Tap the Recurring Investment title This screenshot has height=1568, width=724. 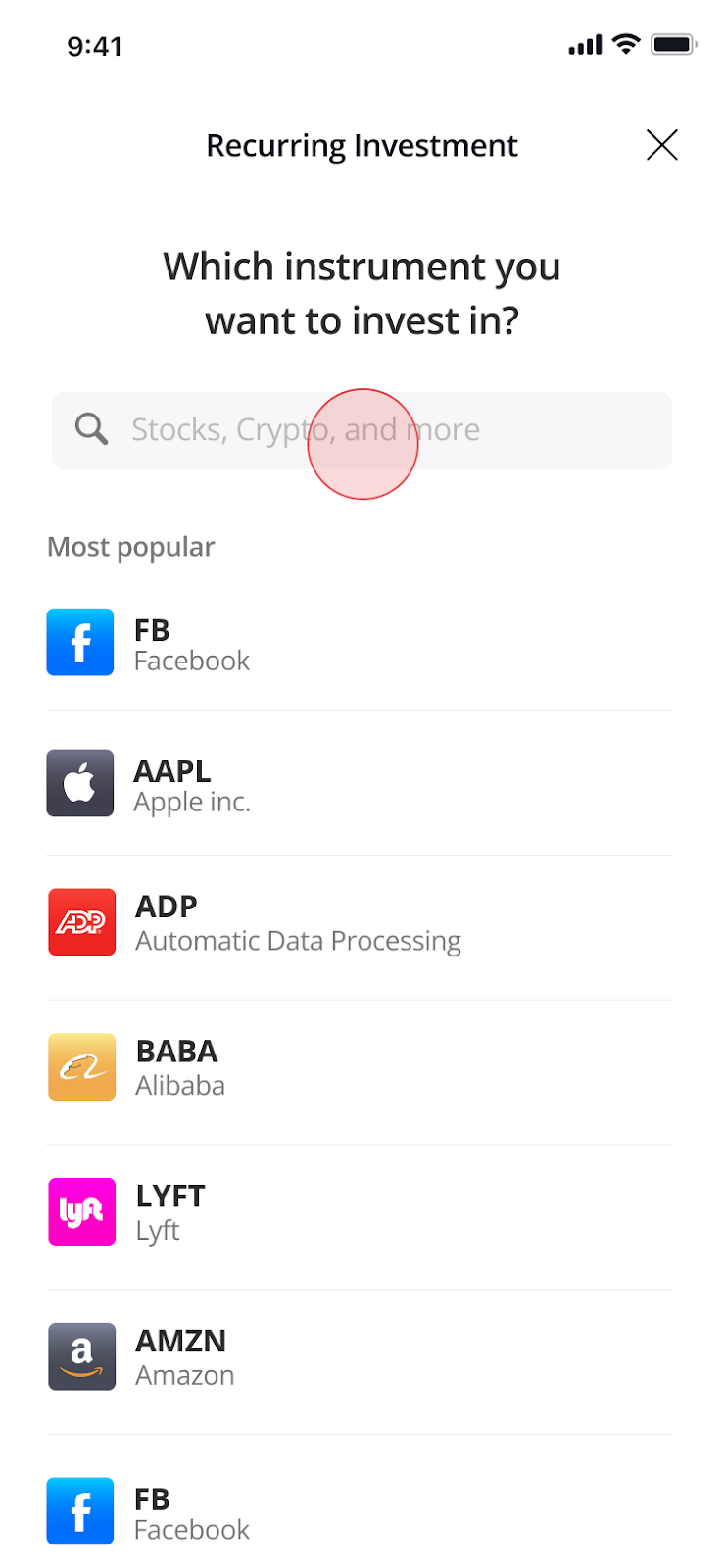tap(362, 144)
